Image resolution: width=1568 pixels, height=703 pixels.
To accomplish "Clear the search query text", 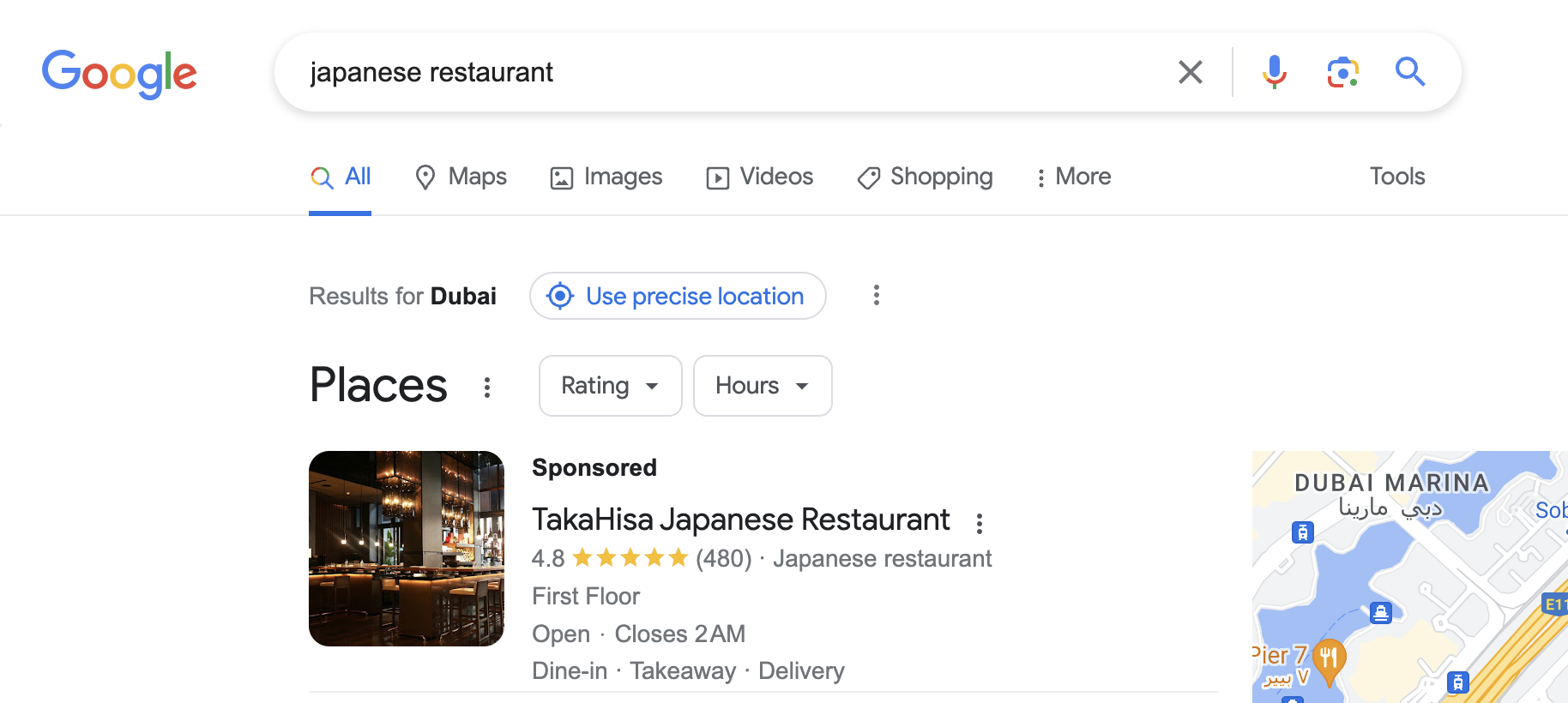I will 1190,72.
